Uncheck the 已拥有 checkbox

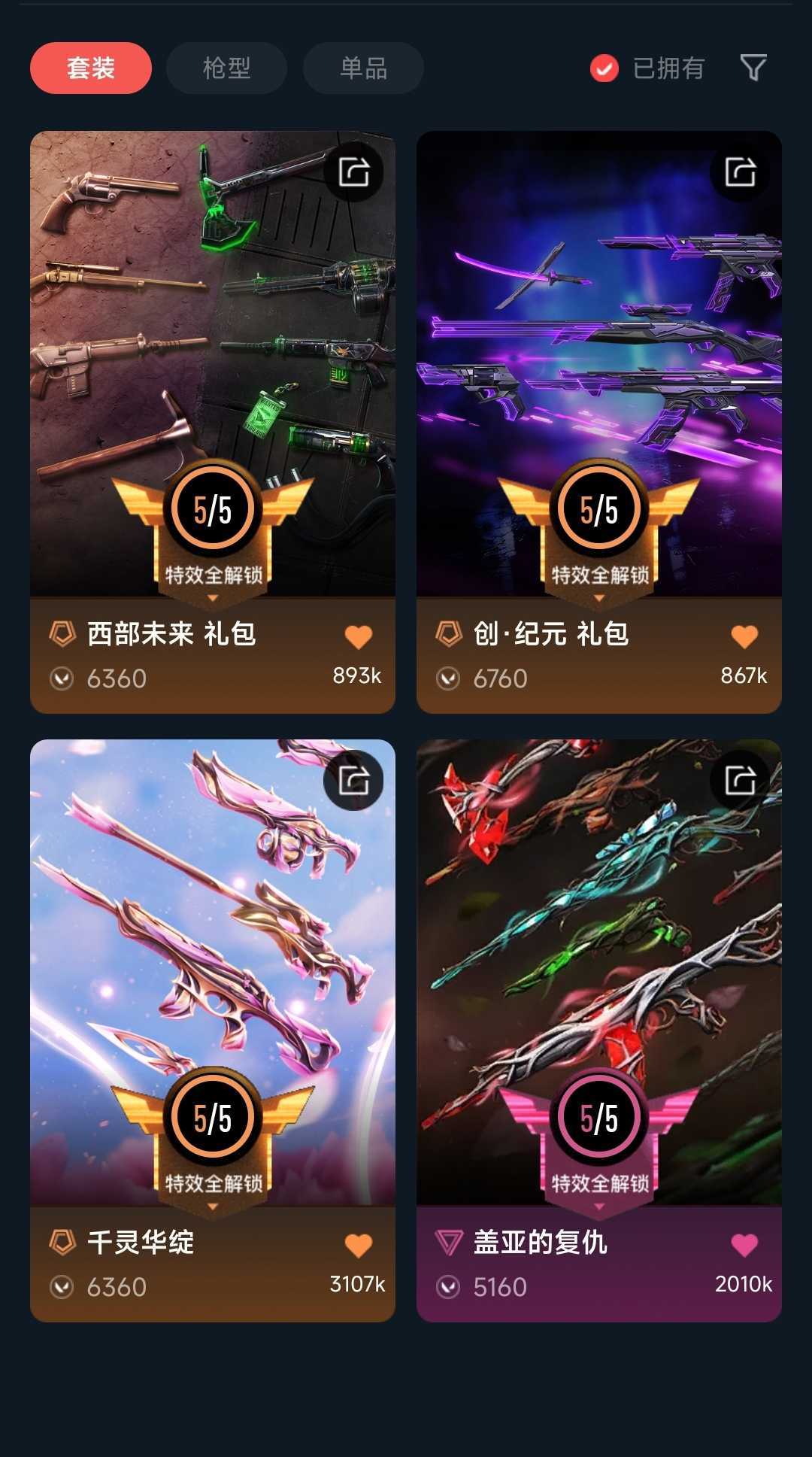point(604,68)
